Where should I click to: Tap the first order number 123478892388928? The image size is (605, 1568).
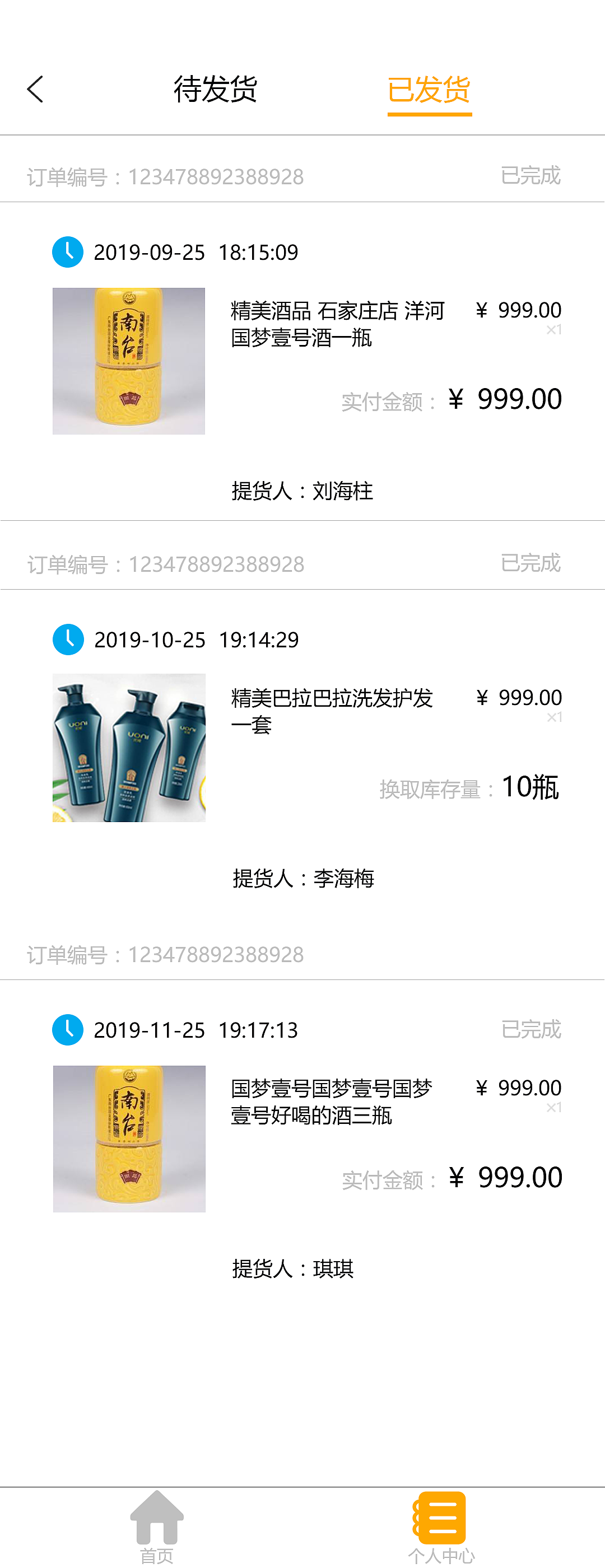coord(166,176)
